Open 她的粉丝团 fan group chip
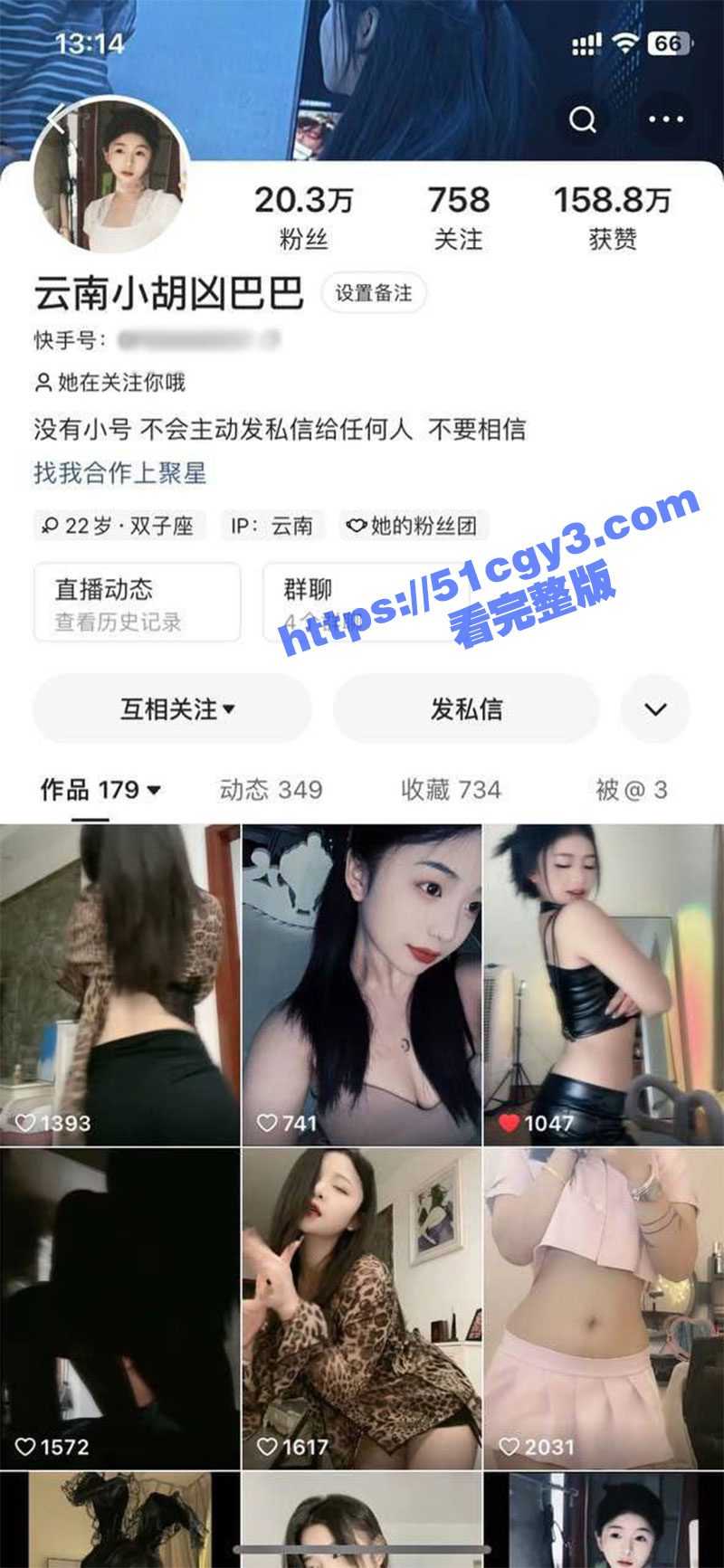724x1568 pixels. click(414, 526)
